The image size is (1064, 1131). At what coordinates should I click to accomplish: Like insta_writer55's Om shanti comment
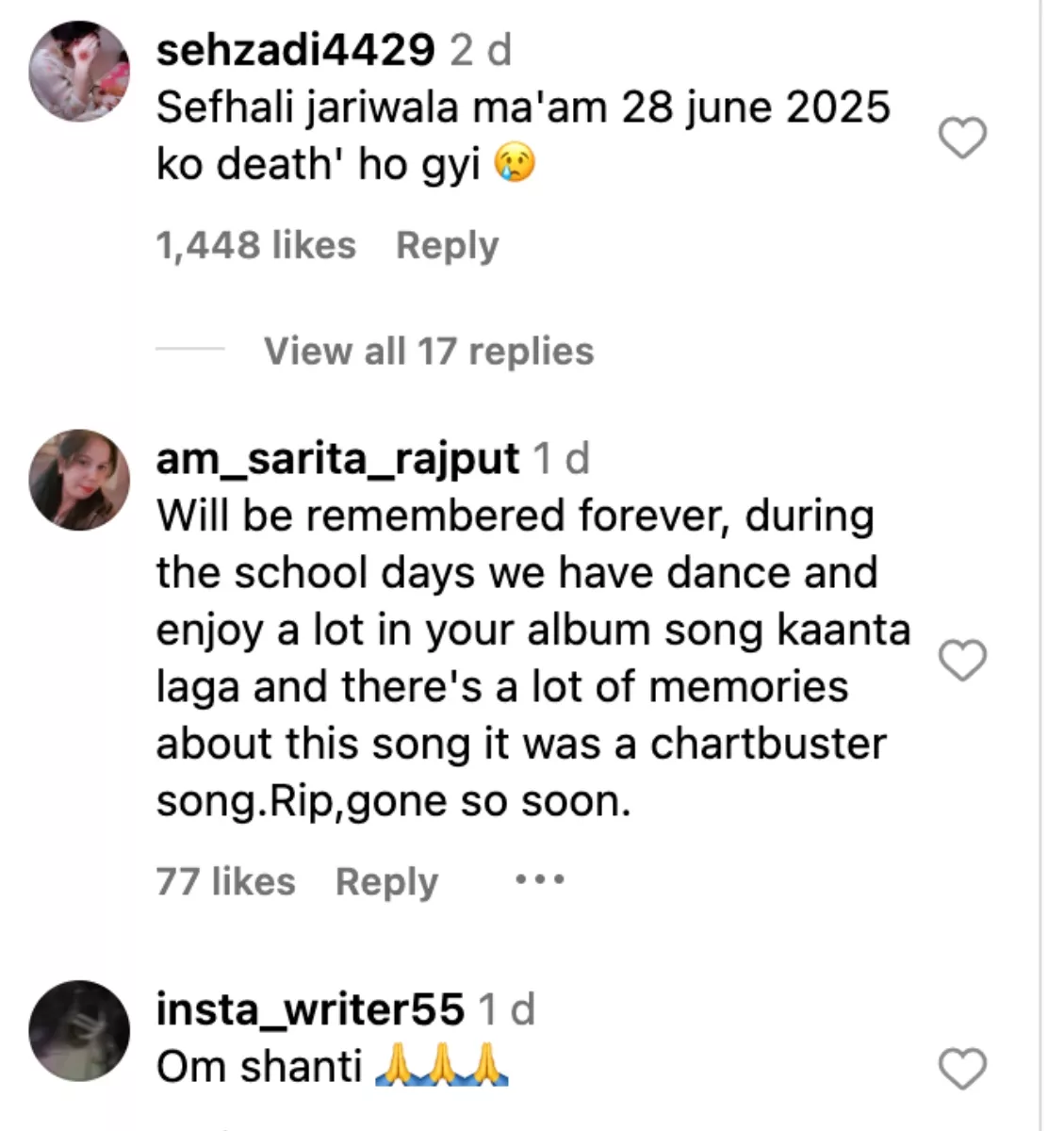963,1069
